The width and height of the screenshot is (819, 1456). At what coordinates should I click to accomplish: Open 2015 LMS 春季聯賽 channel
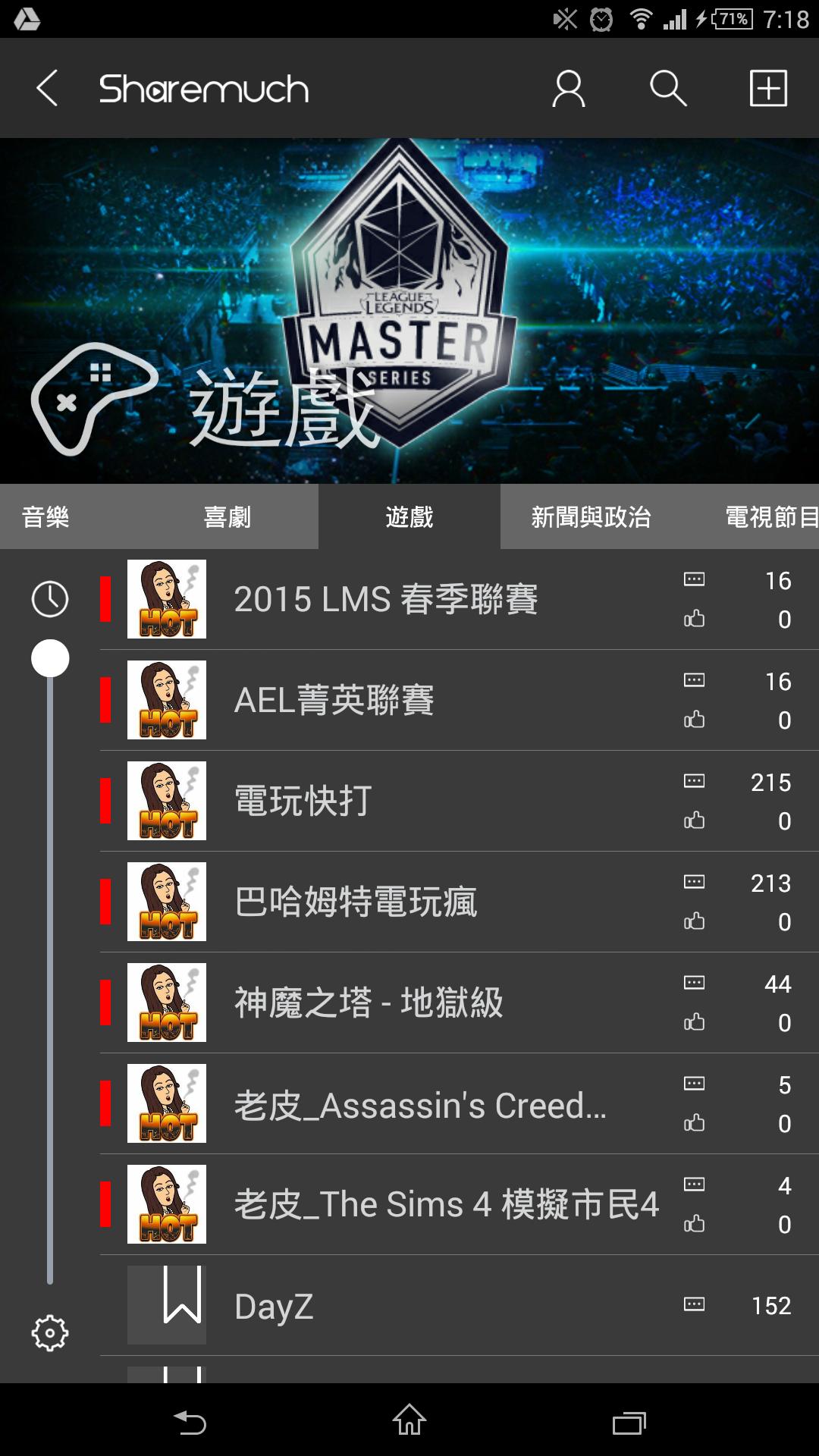(386, 600)
